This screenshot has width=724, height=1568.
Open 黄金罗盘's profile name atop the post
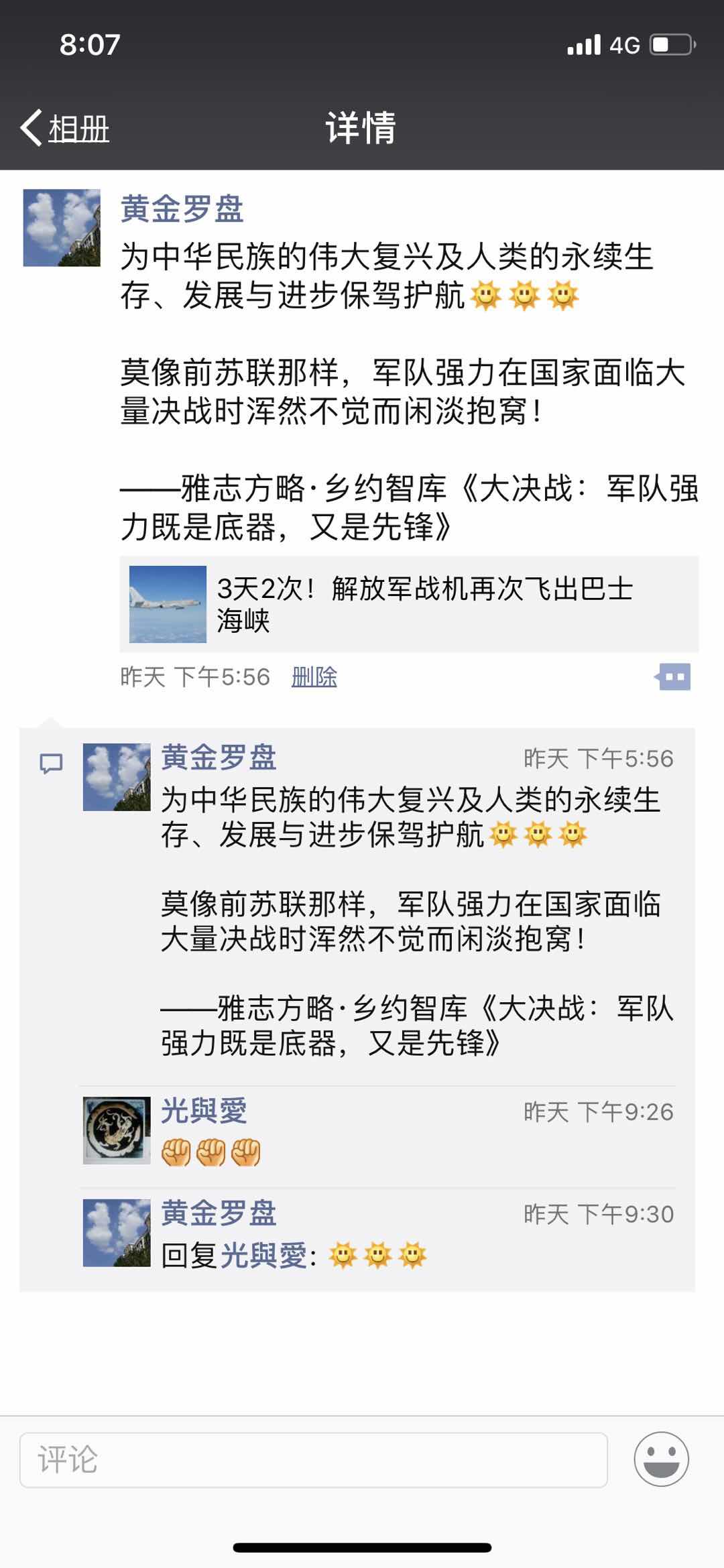(x=182, y=209)
